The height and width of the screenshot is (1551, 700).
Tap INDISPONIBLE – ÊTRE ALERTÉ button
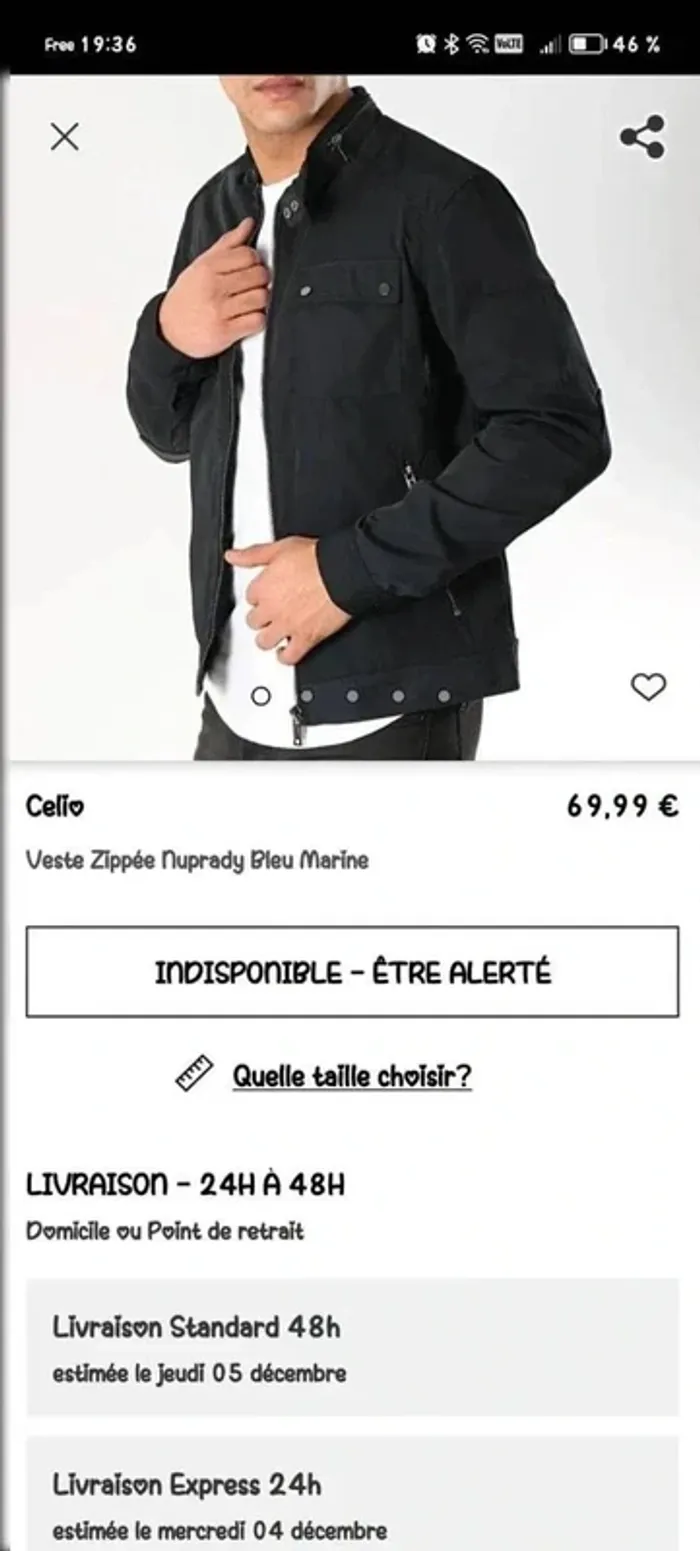click(352, 972)
